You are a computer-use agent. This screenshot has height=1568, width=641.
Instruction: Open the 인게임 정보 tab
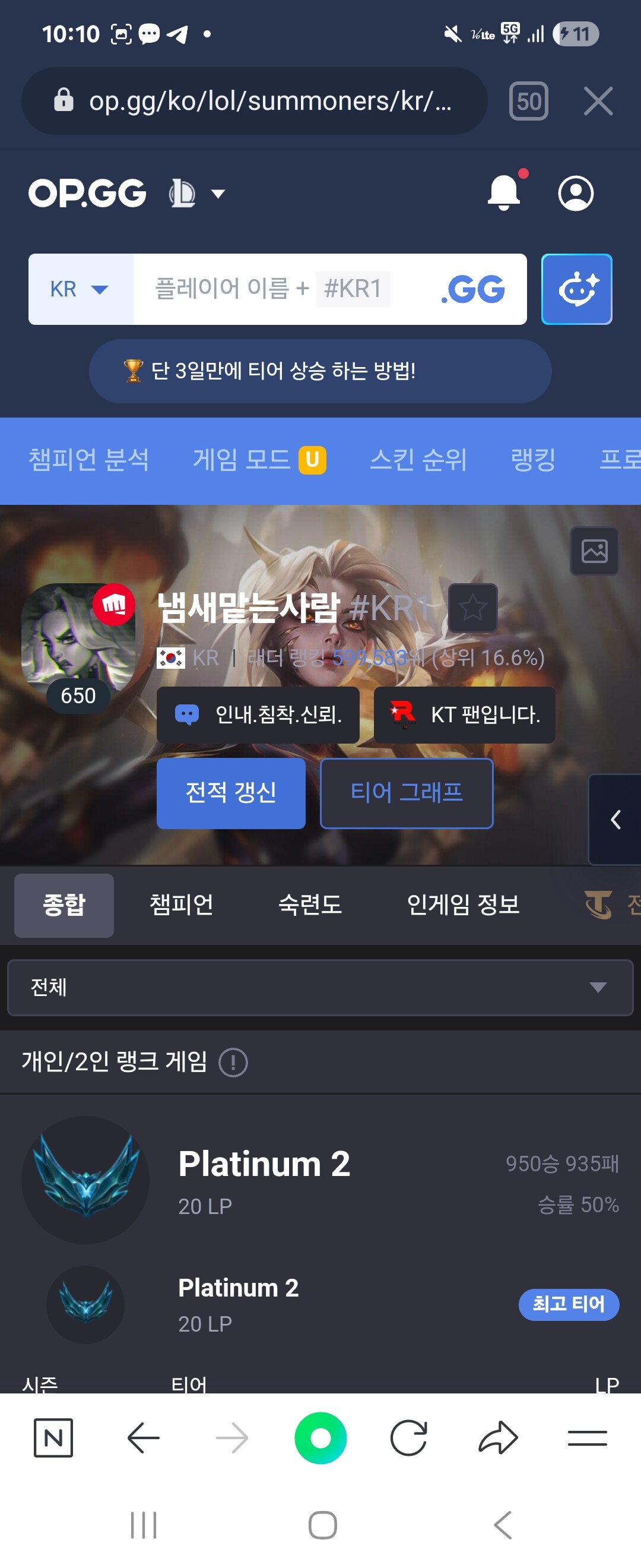(463, 905)
